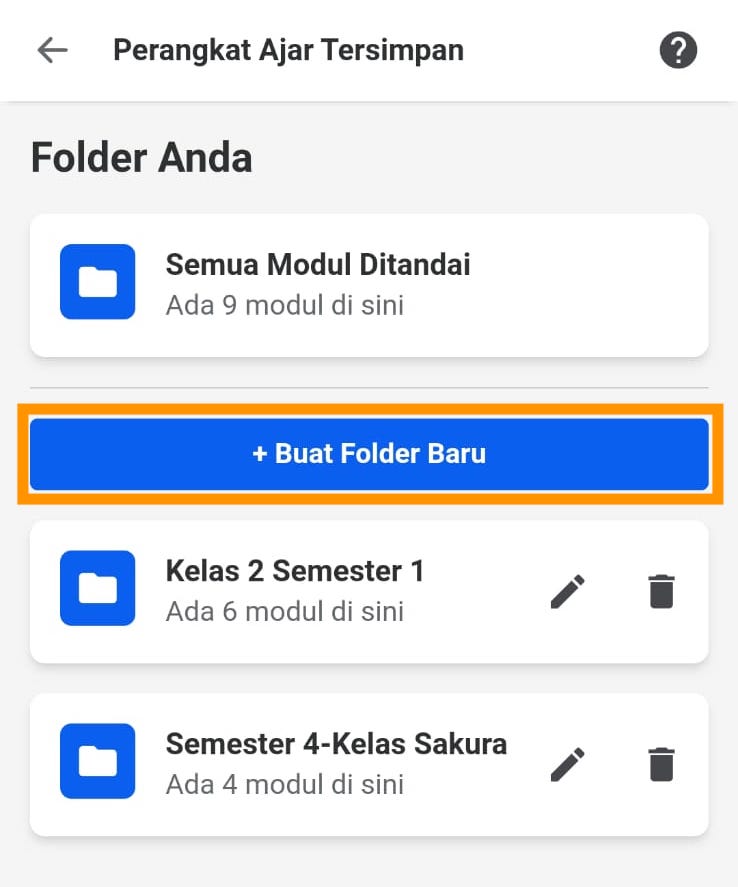Open the Kelas 2 Semester 1 folder
The width and height of the screenshot is (738, 887).
click(295, 589)
